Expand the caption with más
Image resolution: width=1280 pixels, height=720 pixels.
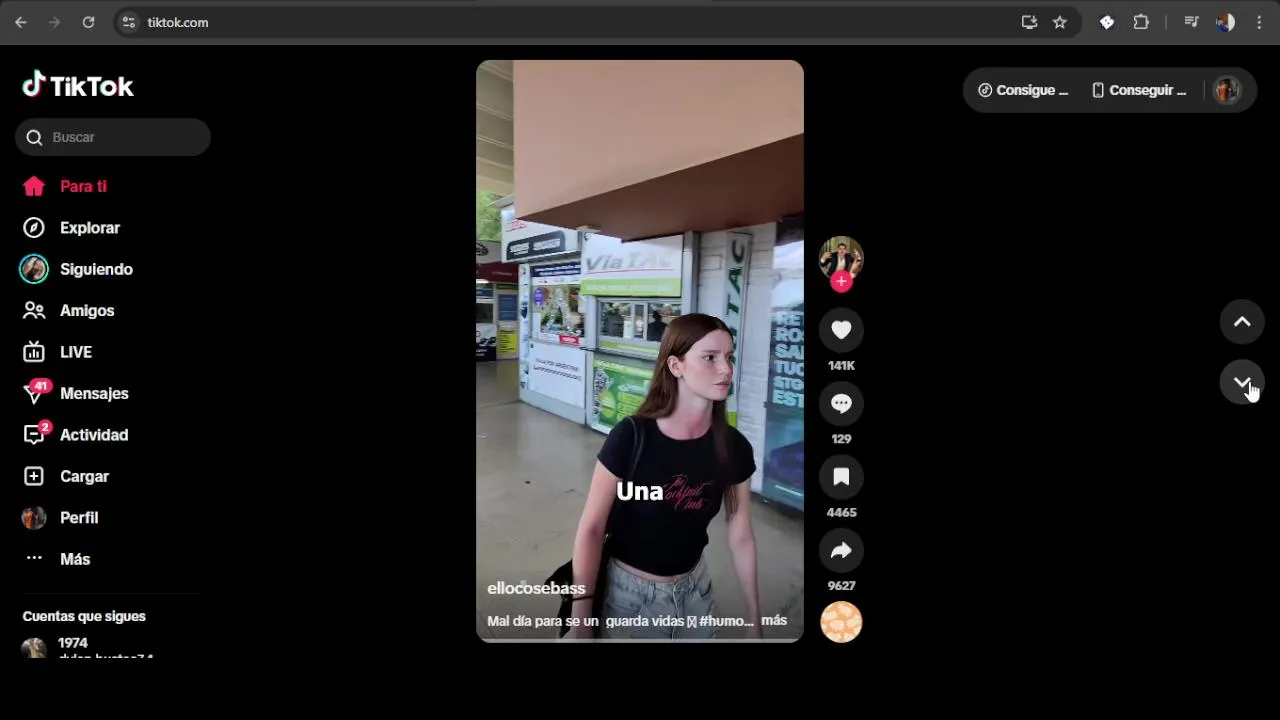774,621
